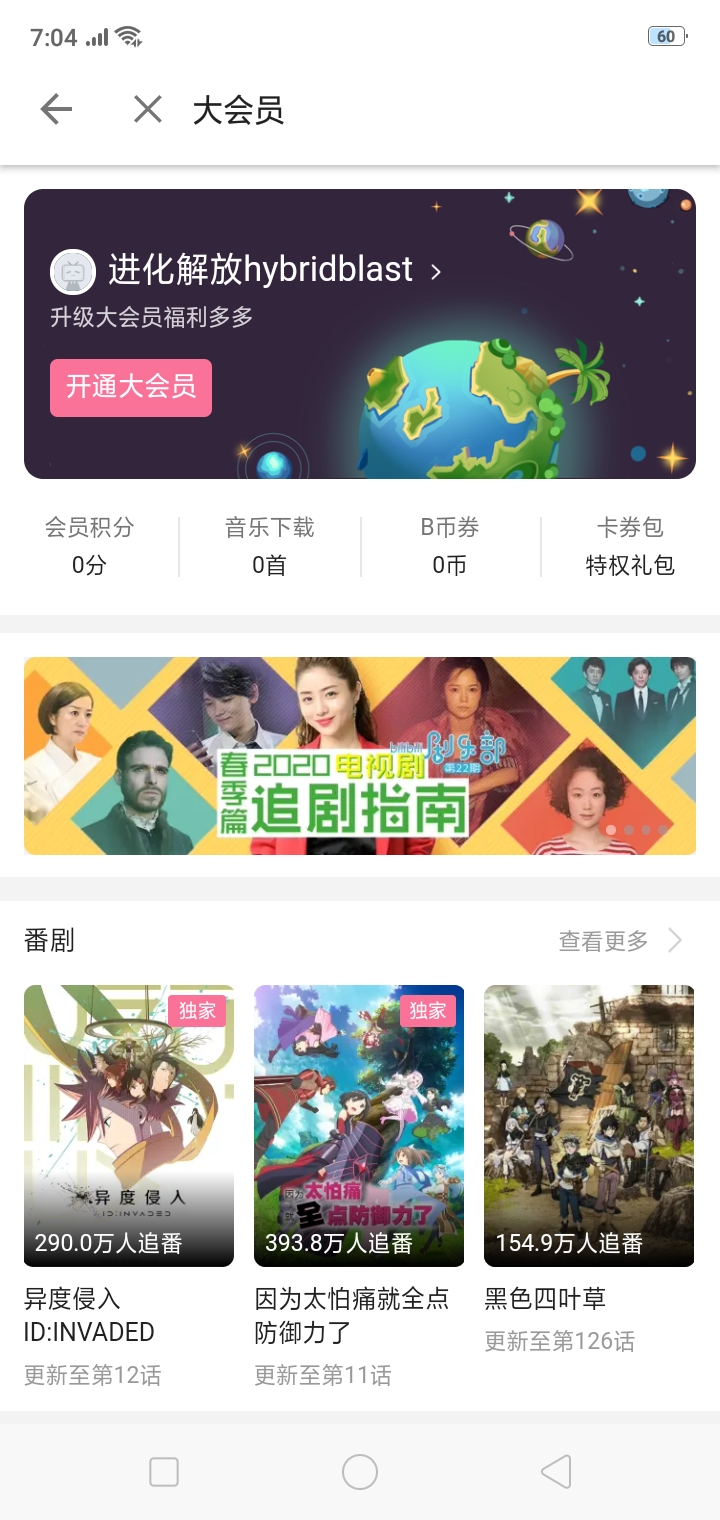Screen dimensions: 720x1520
Task: Open 因为太怕痛就全点防御力了 anime
Action: 359,1126
